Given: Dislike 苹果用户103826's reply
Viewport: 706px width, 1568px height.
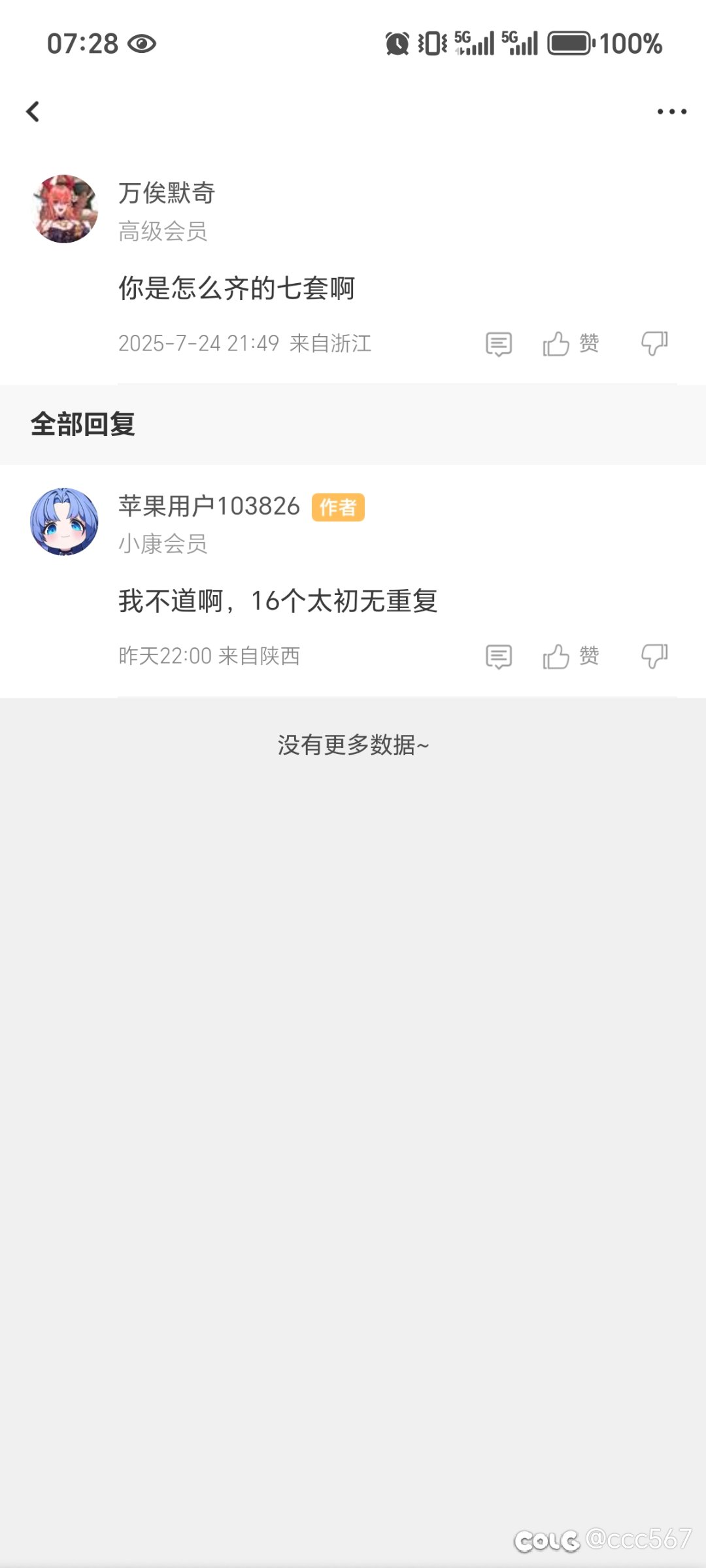Looking at the screenshot, I should pos(654,656).
